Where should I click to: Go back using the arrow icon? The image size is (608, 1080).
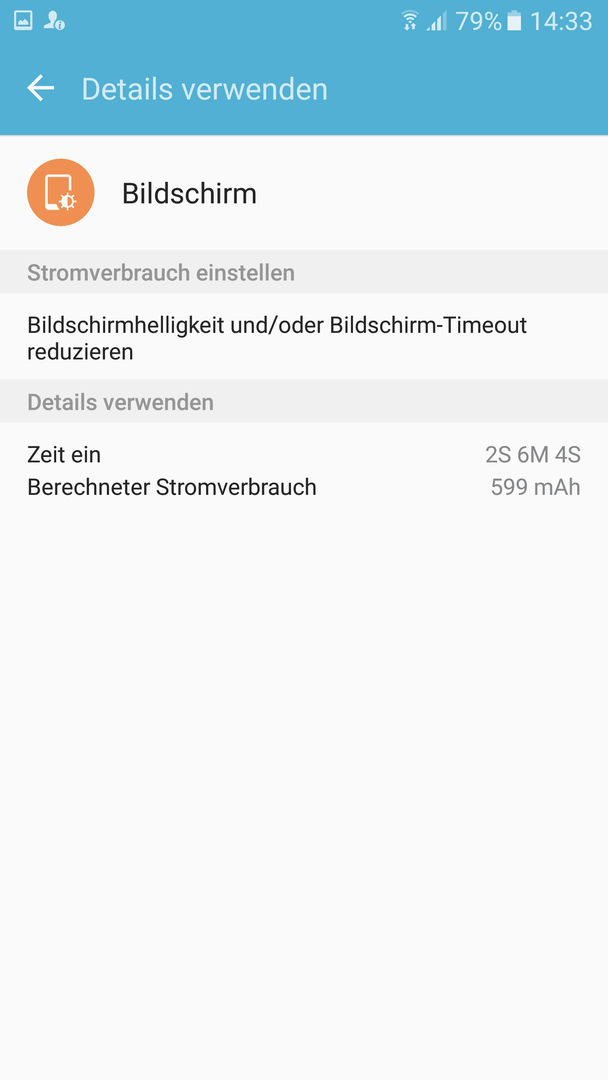tap(41, 88)
